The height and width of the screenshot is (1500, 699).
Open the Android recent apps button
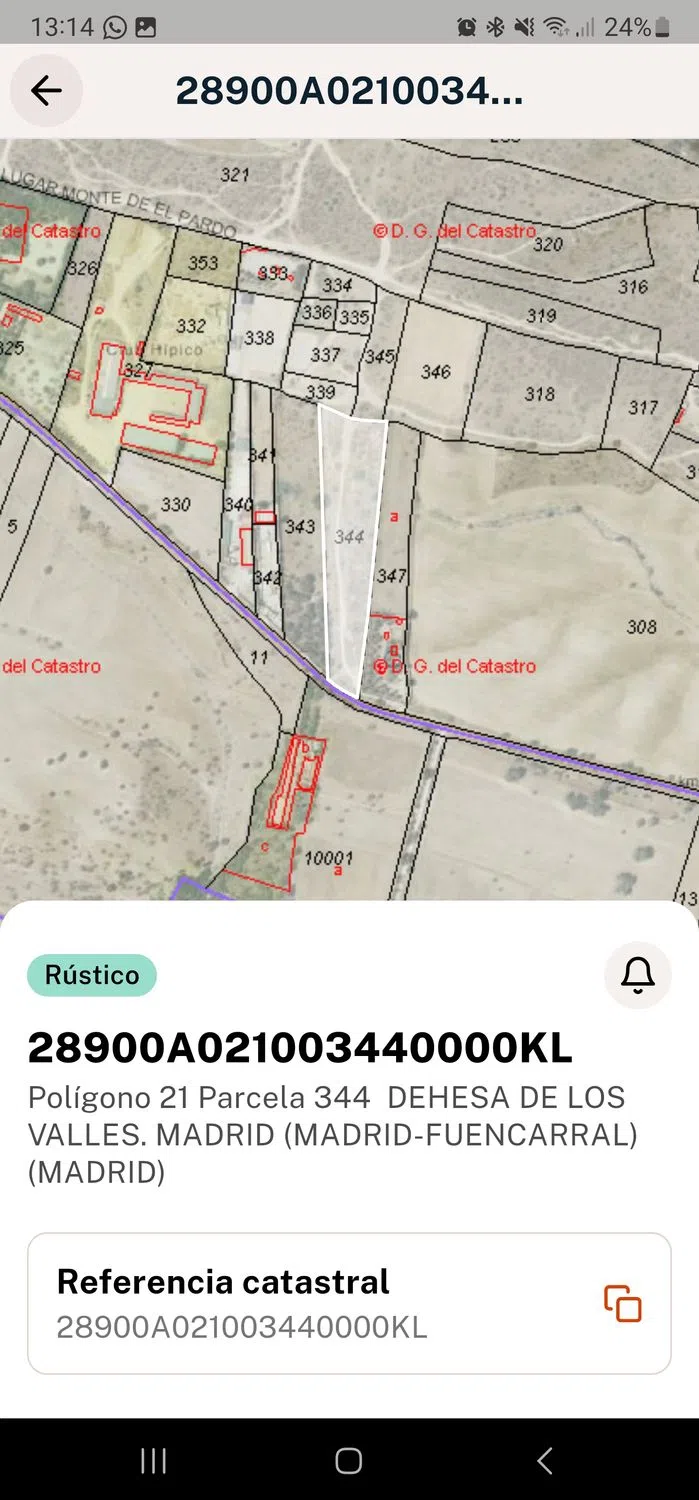click(x=153, y=1461)
